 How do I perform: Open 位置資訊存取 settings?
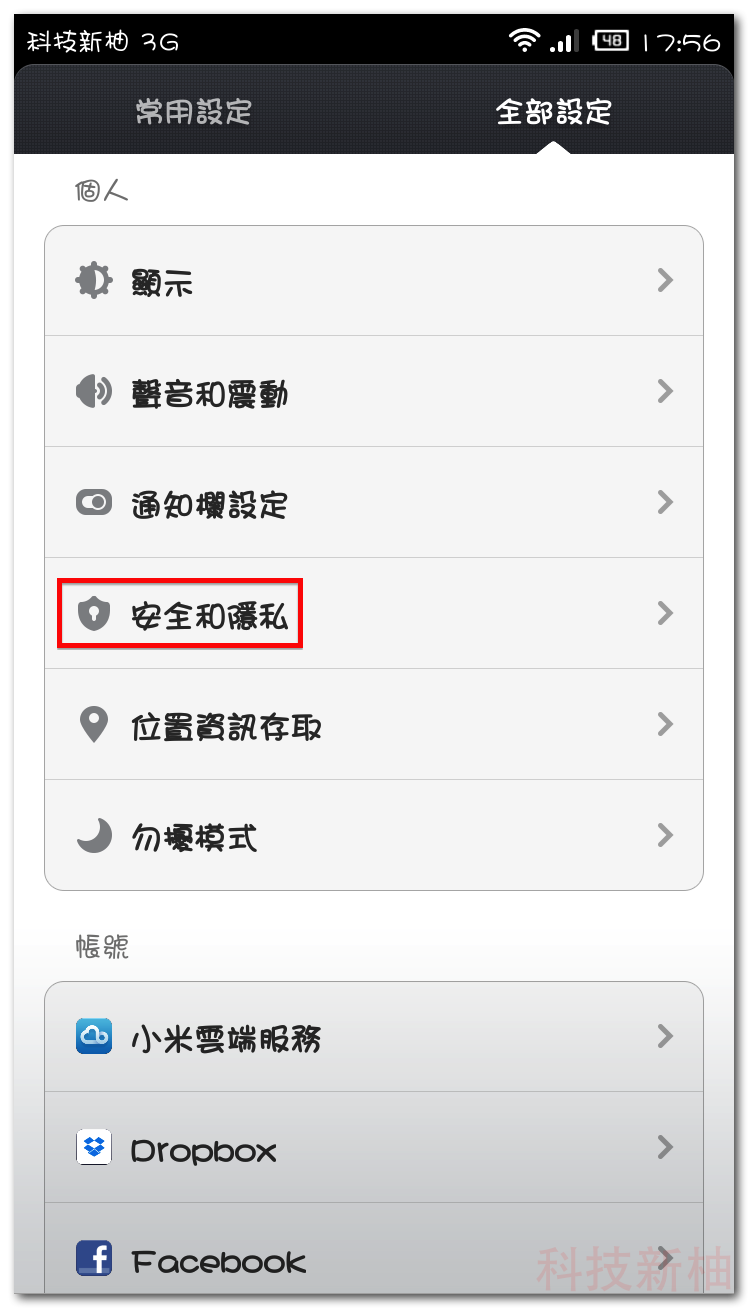click(x=374, y=725)
